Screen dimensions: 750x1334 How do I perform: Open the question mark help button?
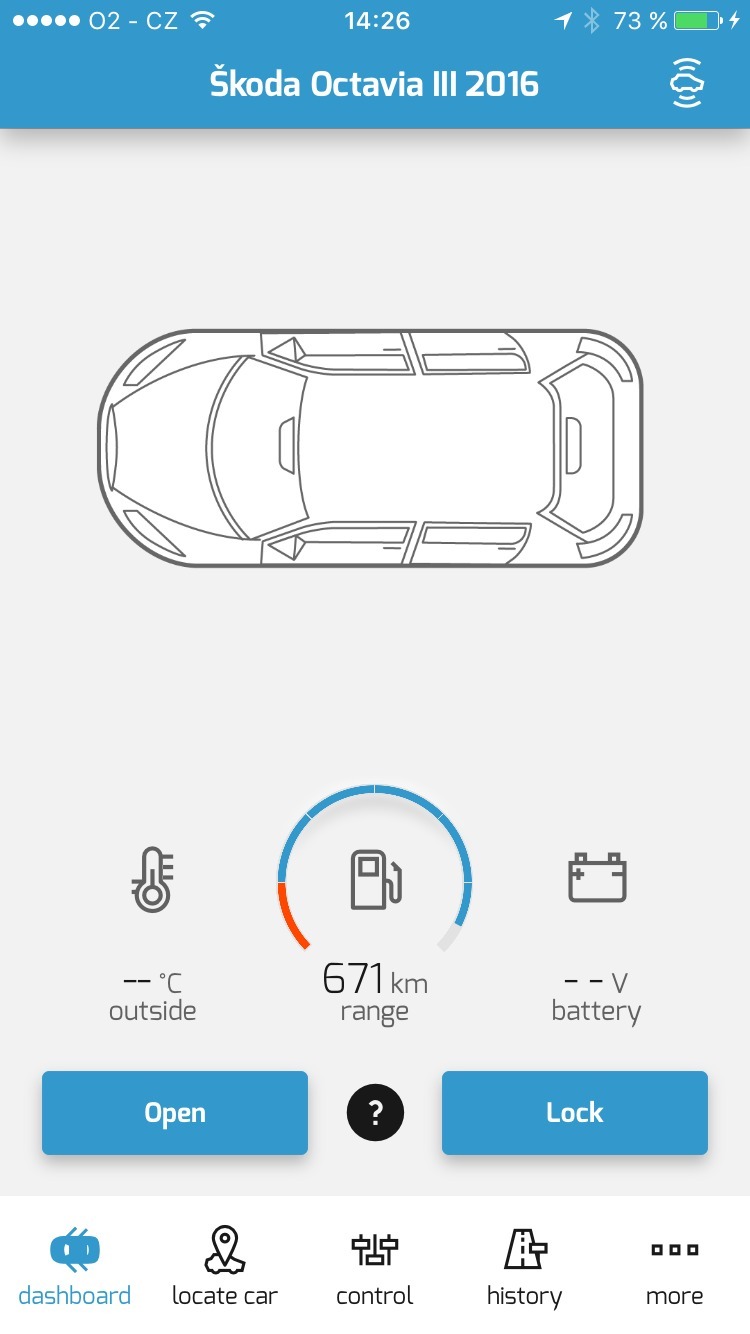[x=375, y=1113]
